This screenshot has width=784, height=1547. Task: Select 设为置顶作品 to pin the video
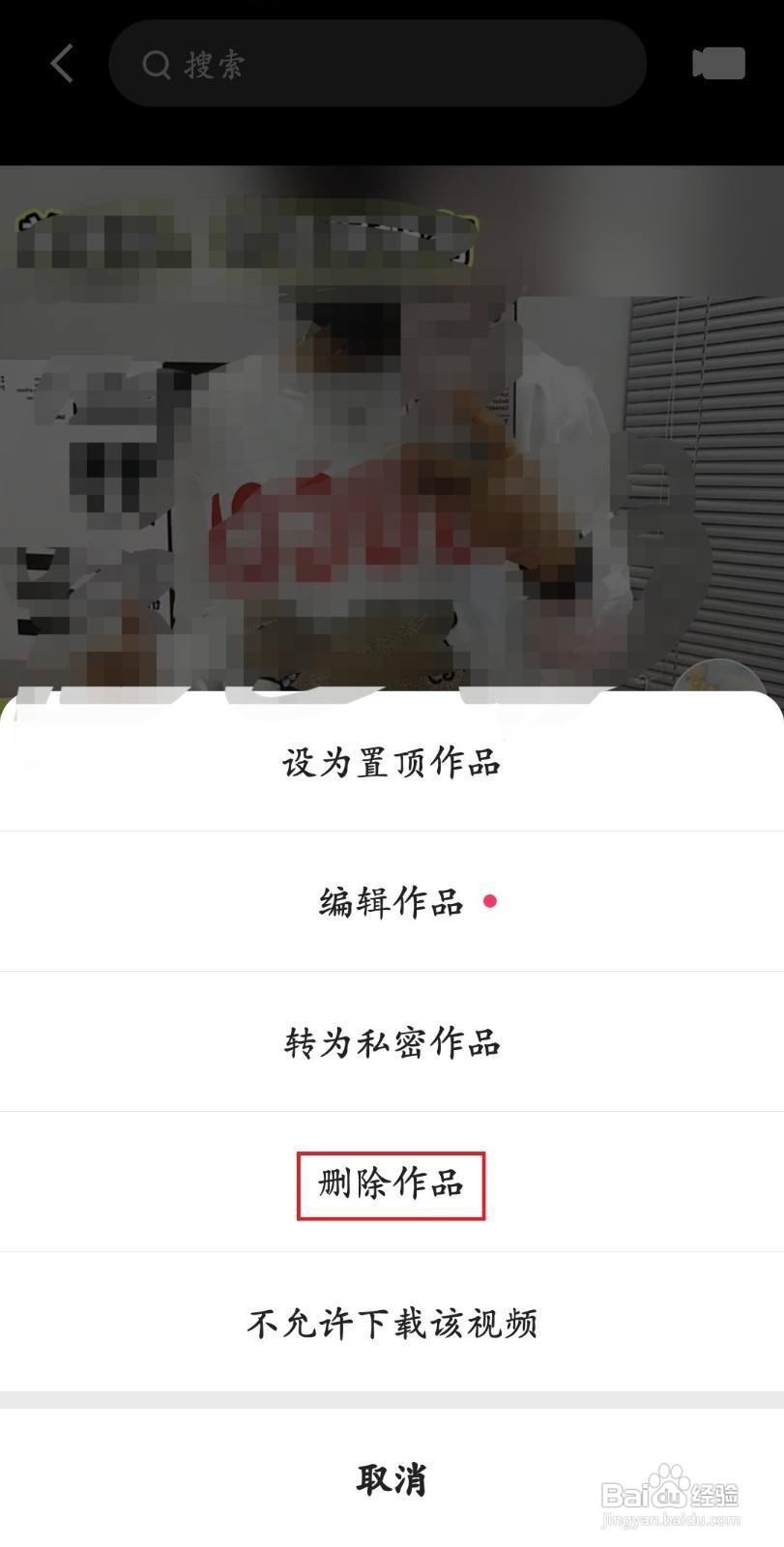tap(392, 762)
